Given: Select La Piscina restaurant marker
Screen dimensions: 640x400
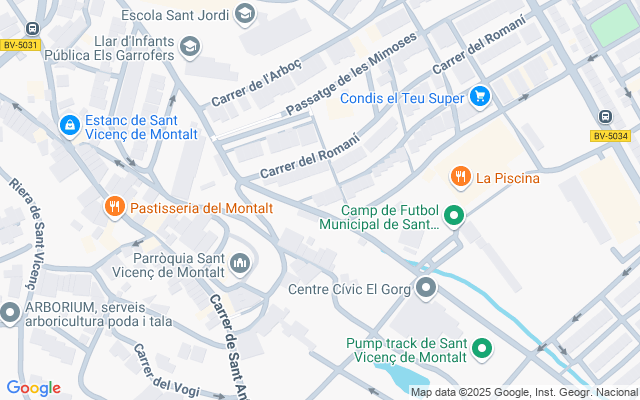Looking at the screenshot, I should click(461, 177).
